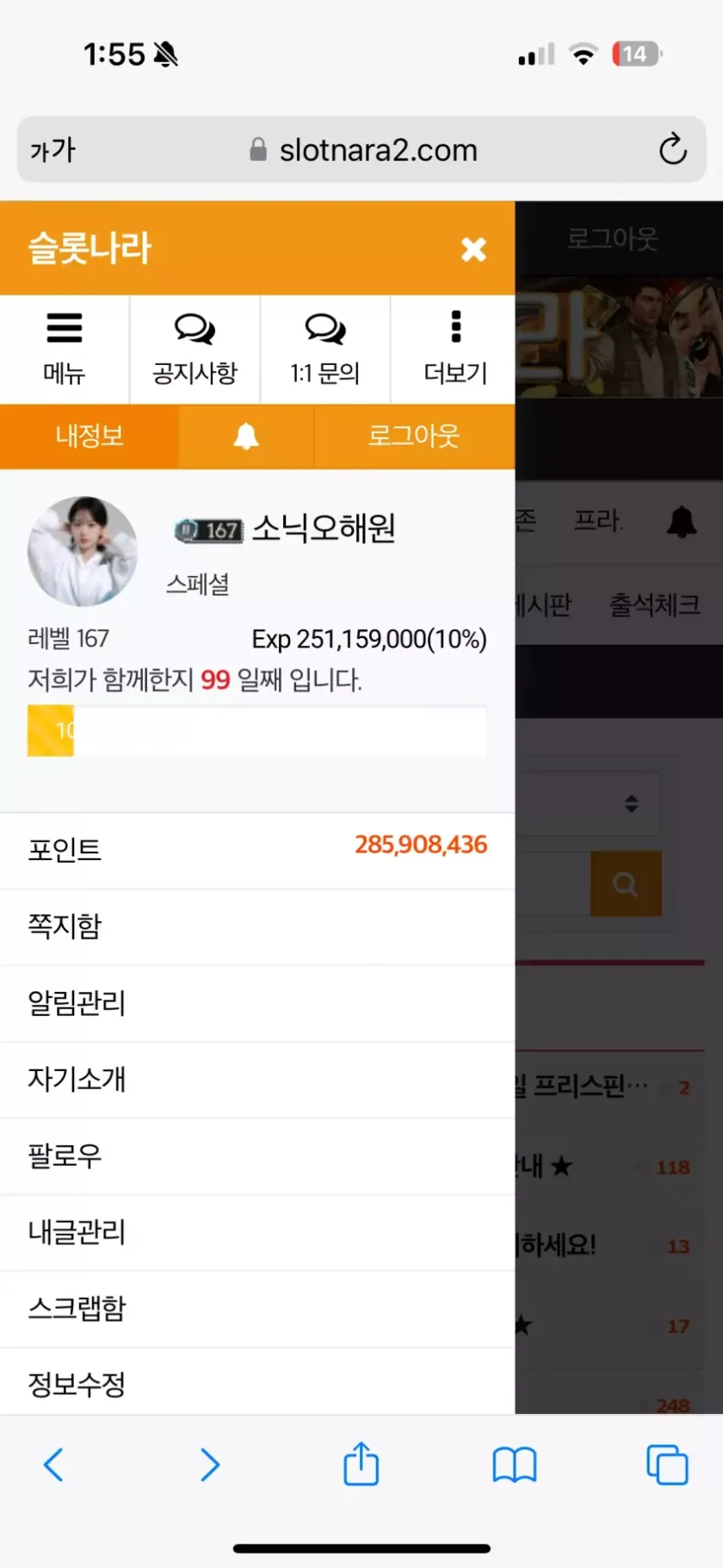Open Safari bookmarks
This screenshot has height=1568, width=723.
[514, 1465]
